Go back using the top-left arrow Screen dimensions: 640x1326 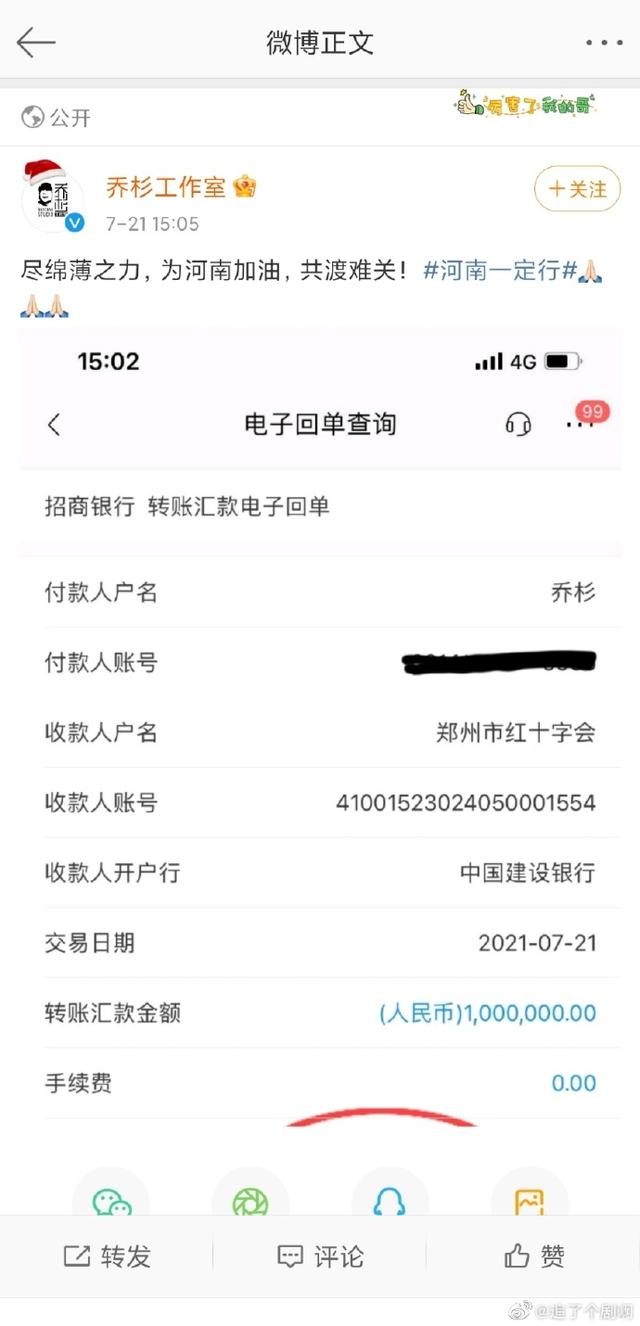point(36,43)
